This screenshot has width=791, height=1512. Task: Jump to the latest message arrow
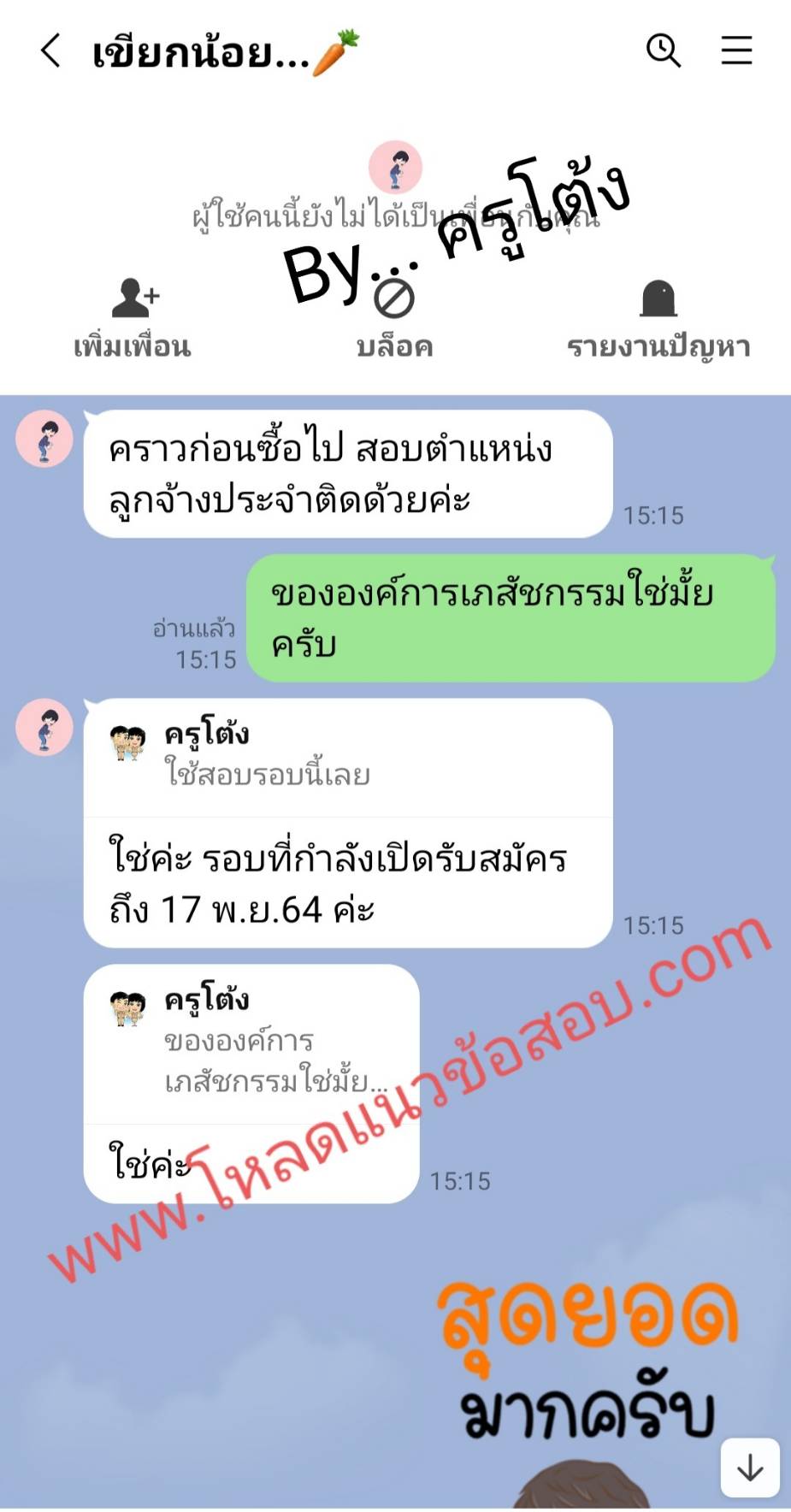(750, 1468)
